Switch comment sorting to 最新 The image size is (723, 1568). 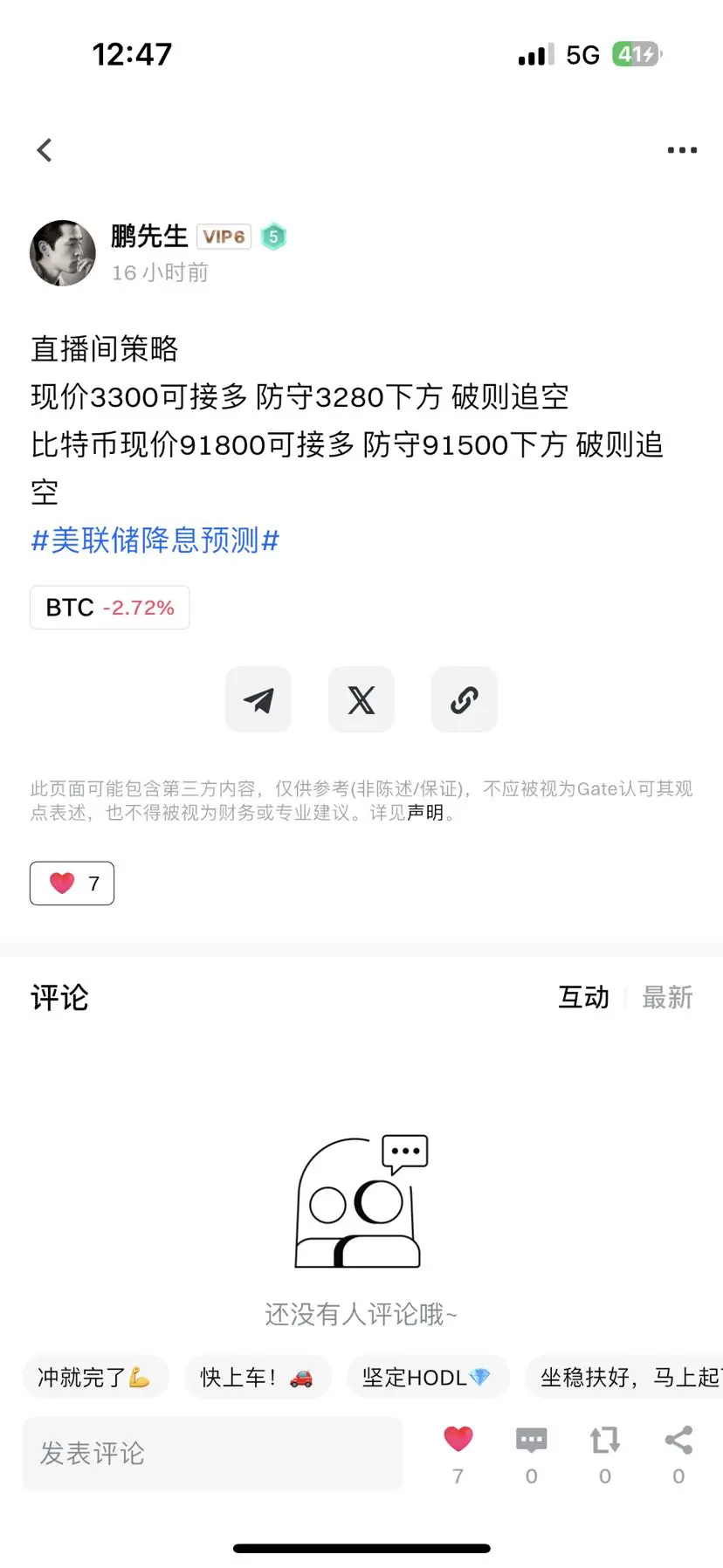pyautogui.click(x=667, y=998)
